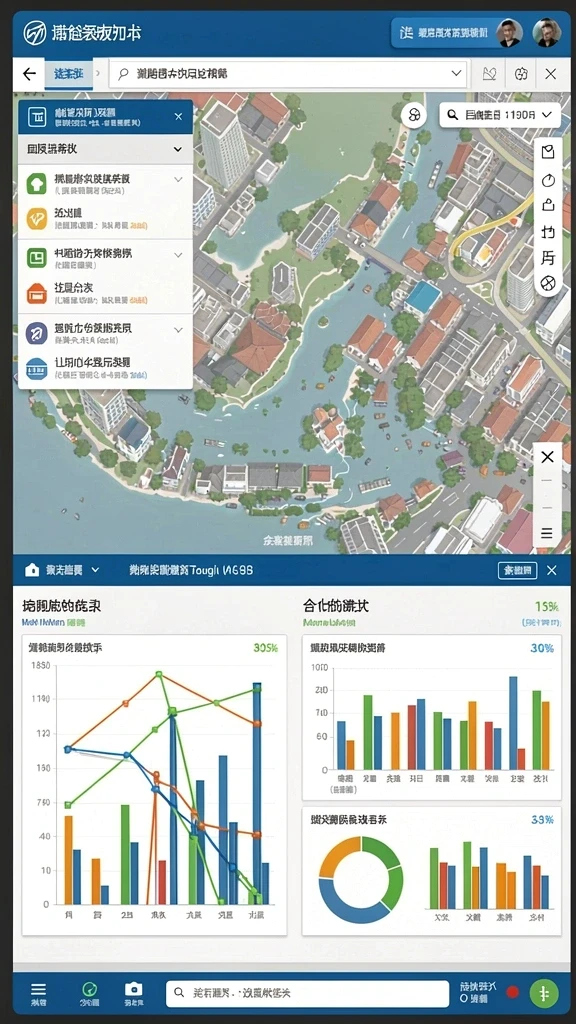576x1024 pixels.
Task: Open the hamburger menu in the bottom bar
Action: (39, 993)
